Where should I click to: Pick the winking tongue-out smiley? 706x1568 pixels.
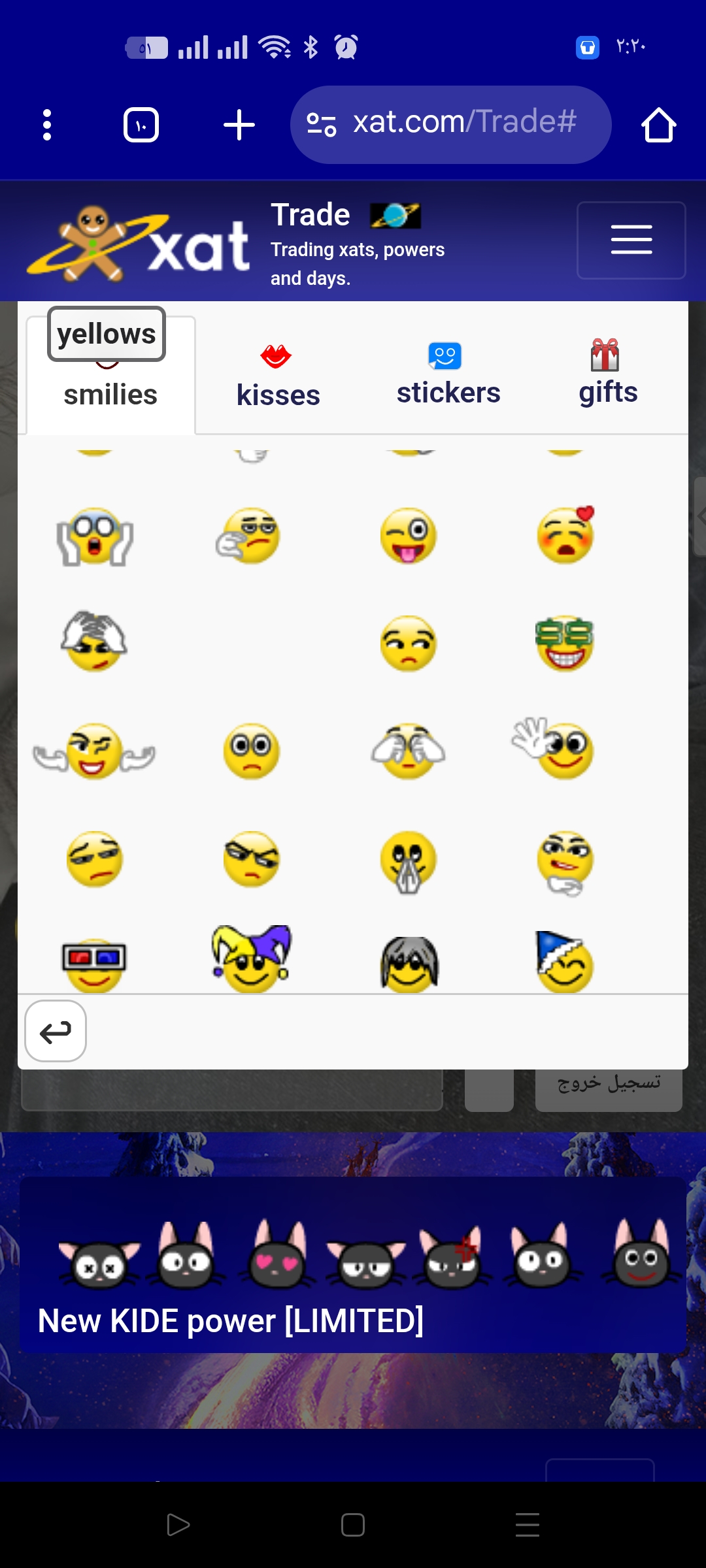[x=408, y=536]
